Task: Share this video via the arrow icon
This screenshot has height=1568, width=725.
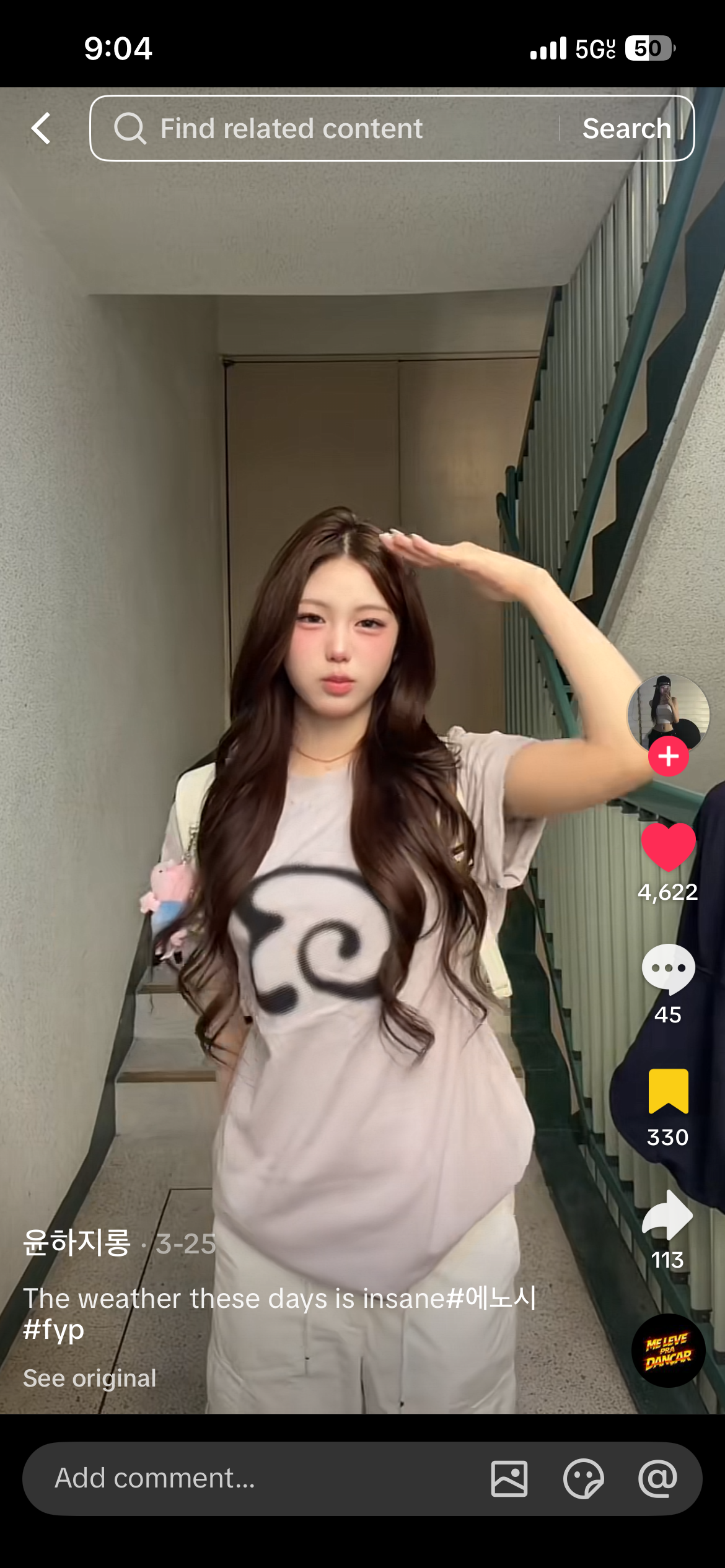Action: coord(668,1215)
